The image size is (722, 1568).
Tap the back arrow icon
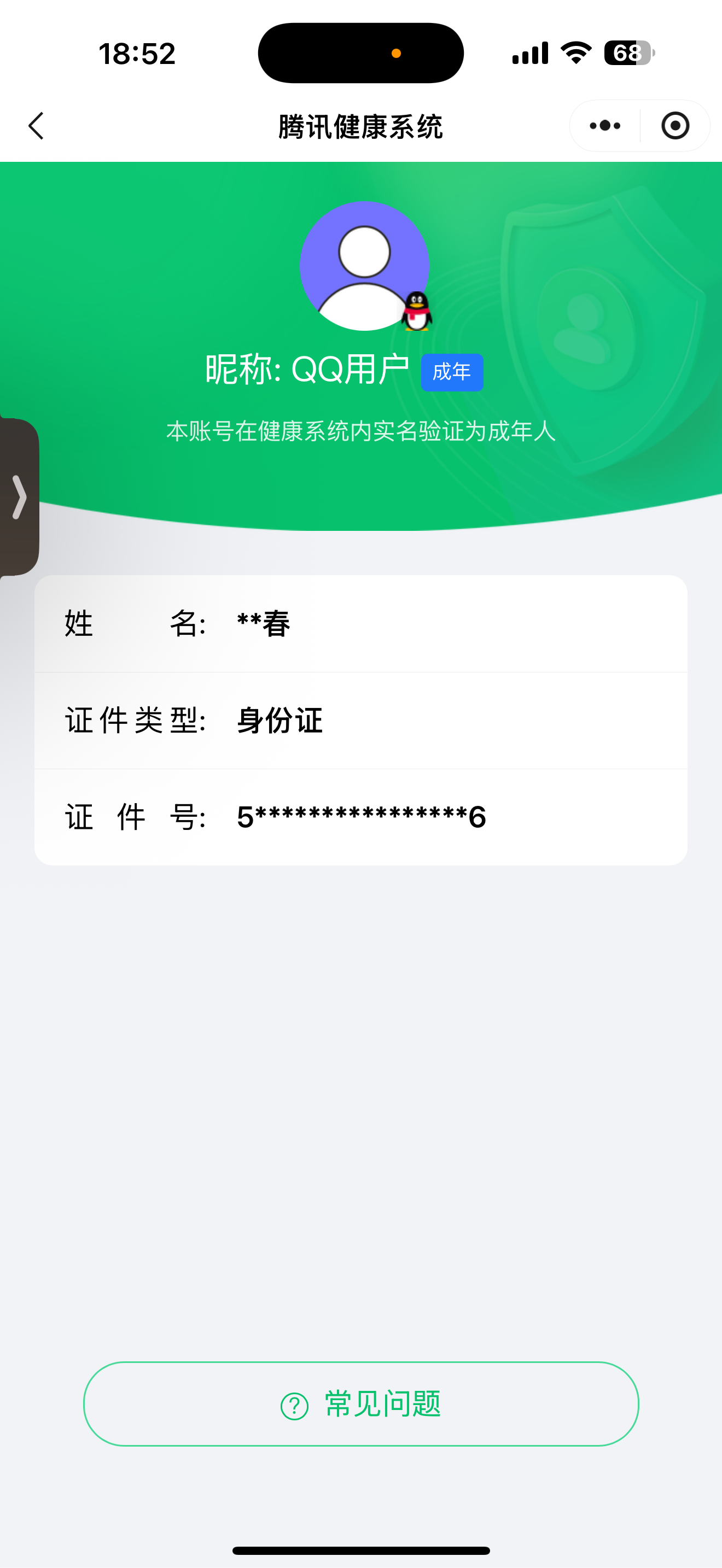point(36,126)
